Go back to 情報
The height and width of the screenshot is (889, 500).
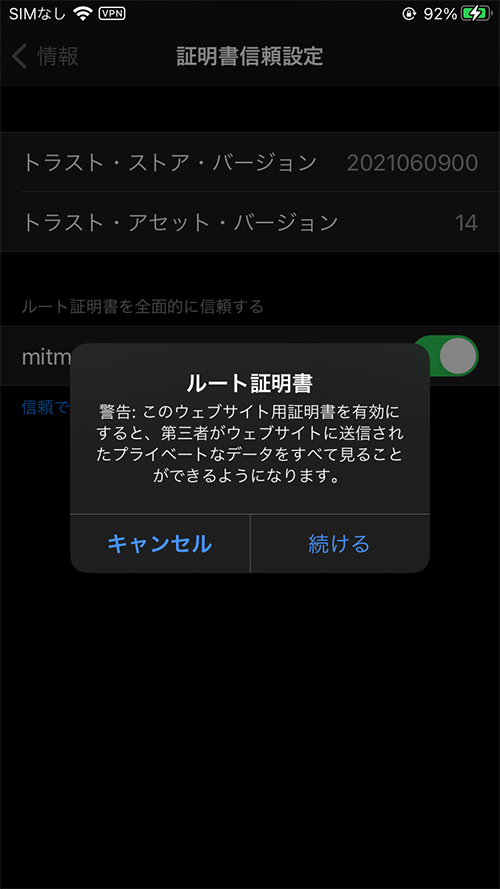coord(45,56)
